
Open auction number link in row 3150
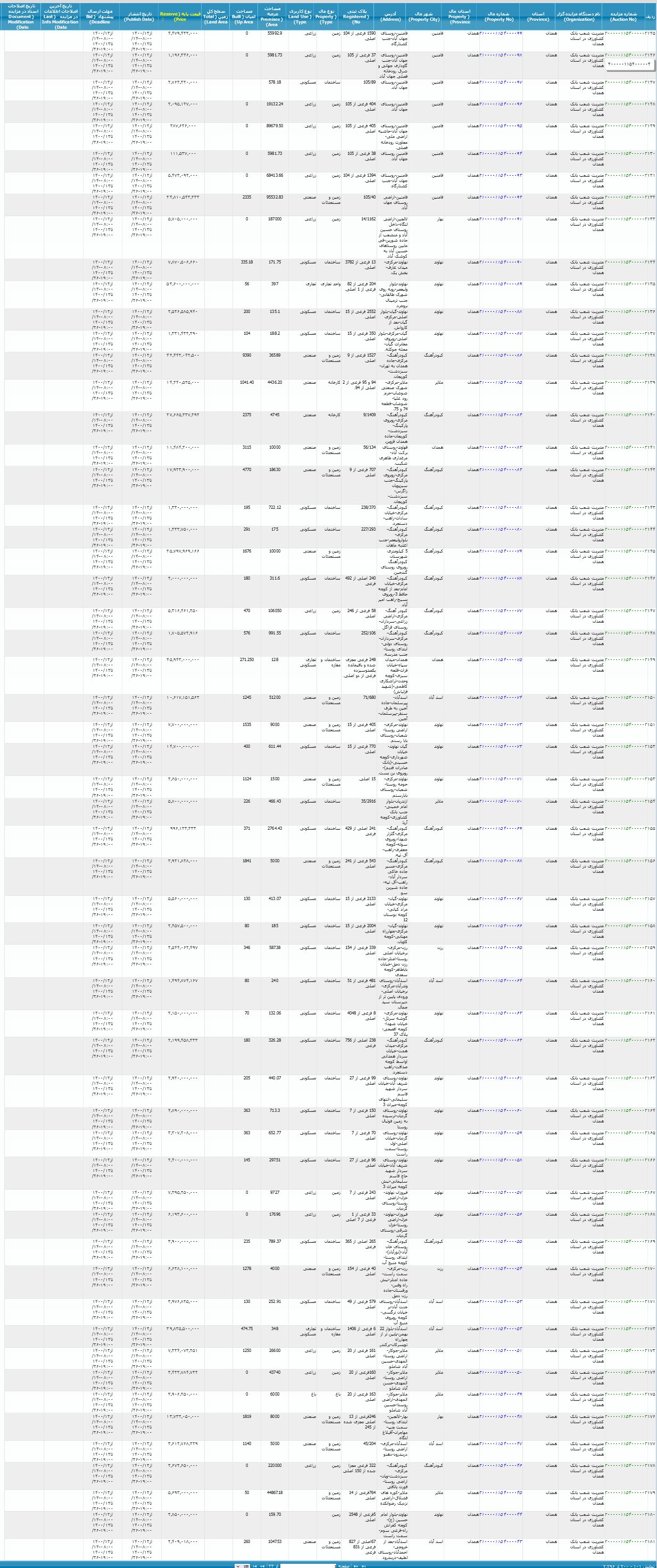(x=623, y=698)
